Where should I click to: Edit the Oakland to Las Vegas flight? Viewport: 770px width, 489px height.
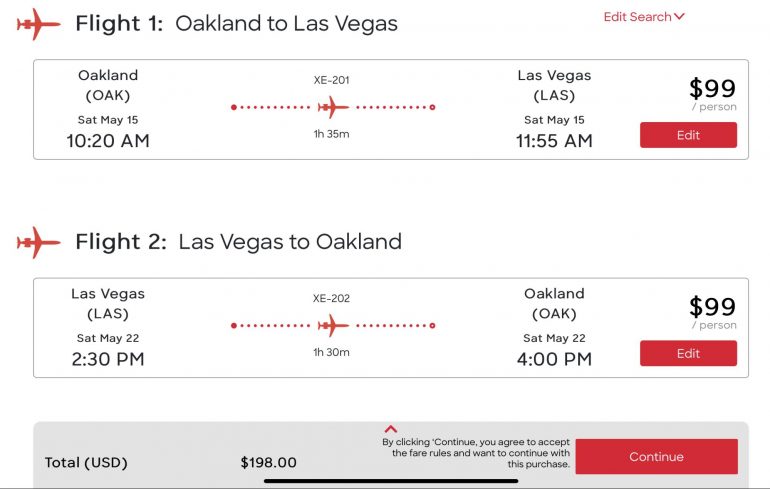(688, 135)
